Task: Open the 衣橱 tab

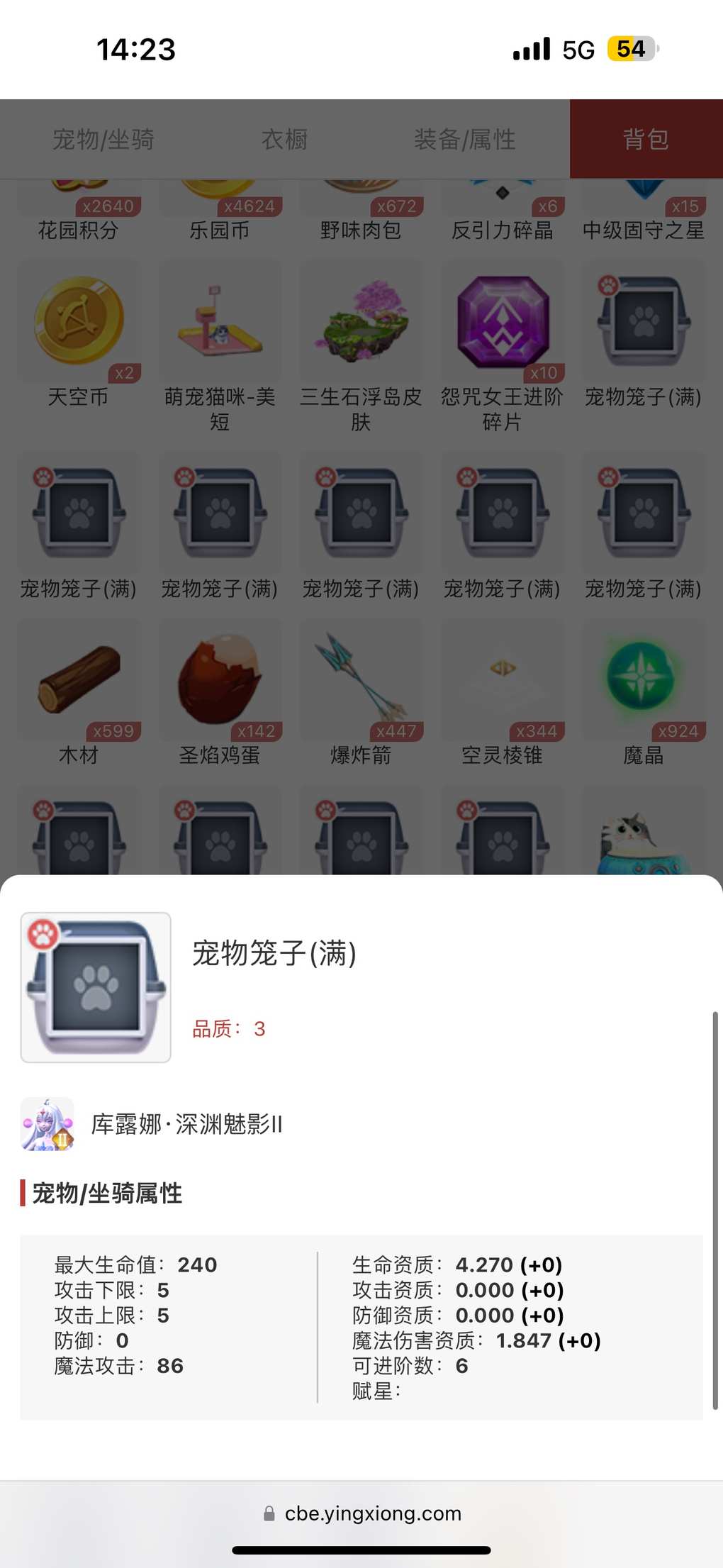Action: [284, 139]
